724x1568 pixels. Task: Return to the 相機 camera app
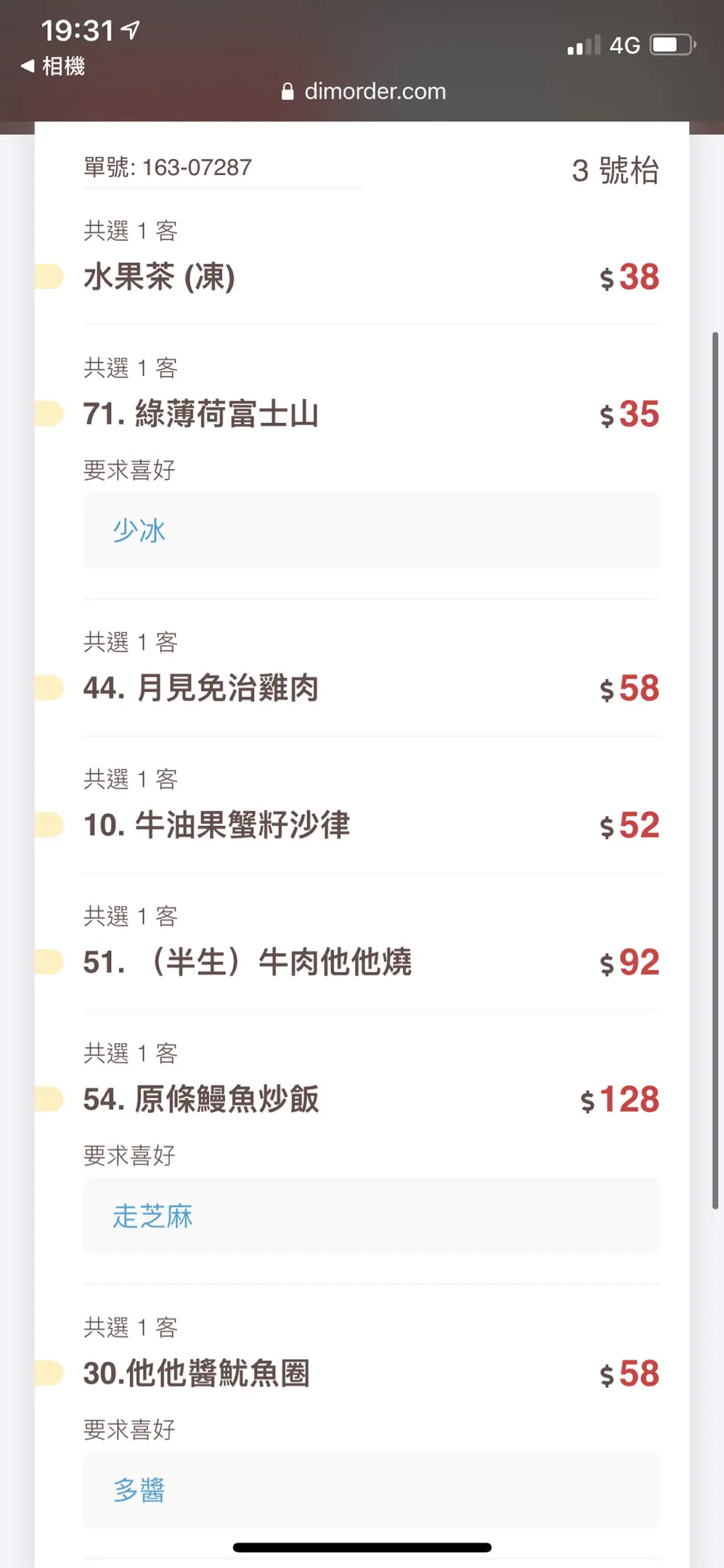click(x=53, y=67)
